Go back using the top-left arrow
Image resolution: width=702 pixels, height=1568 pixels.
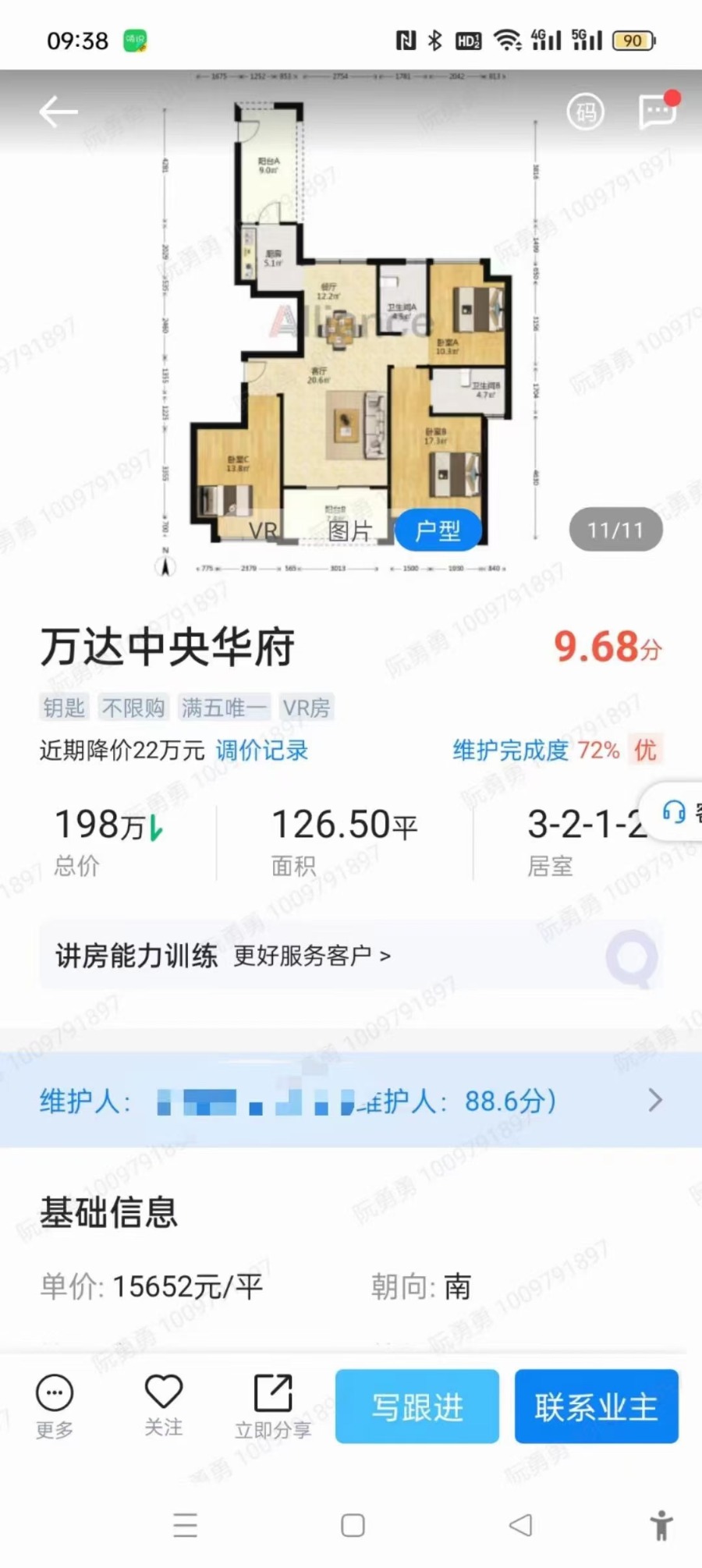(58, 112)
